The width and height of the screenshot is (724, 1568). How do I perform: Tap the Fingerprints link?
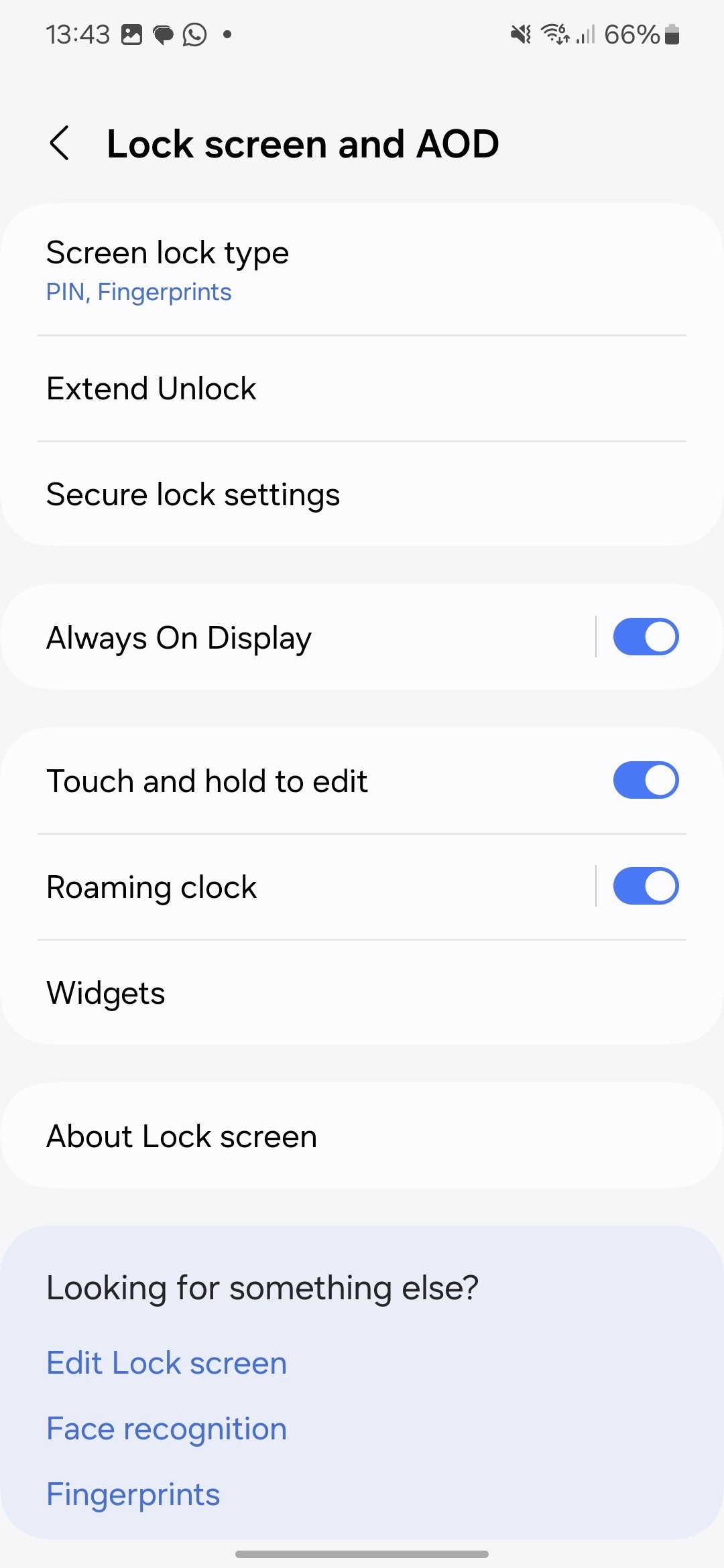133,1494
